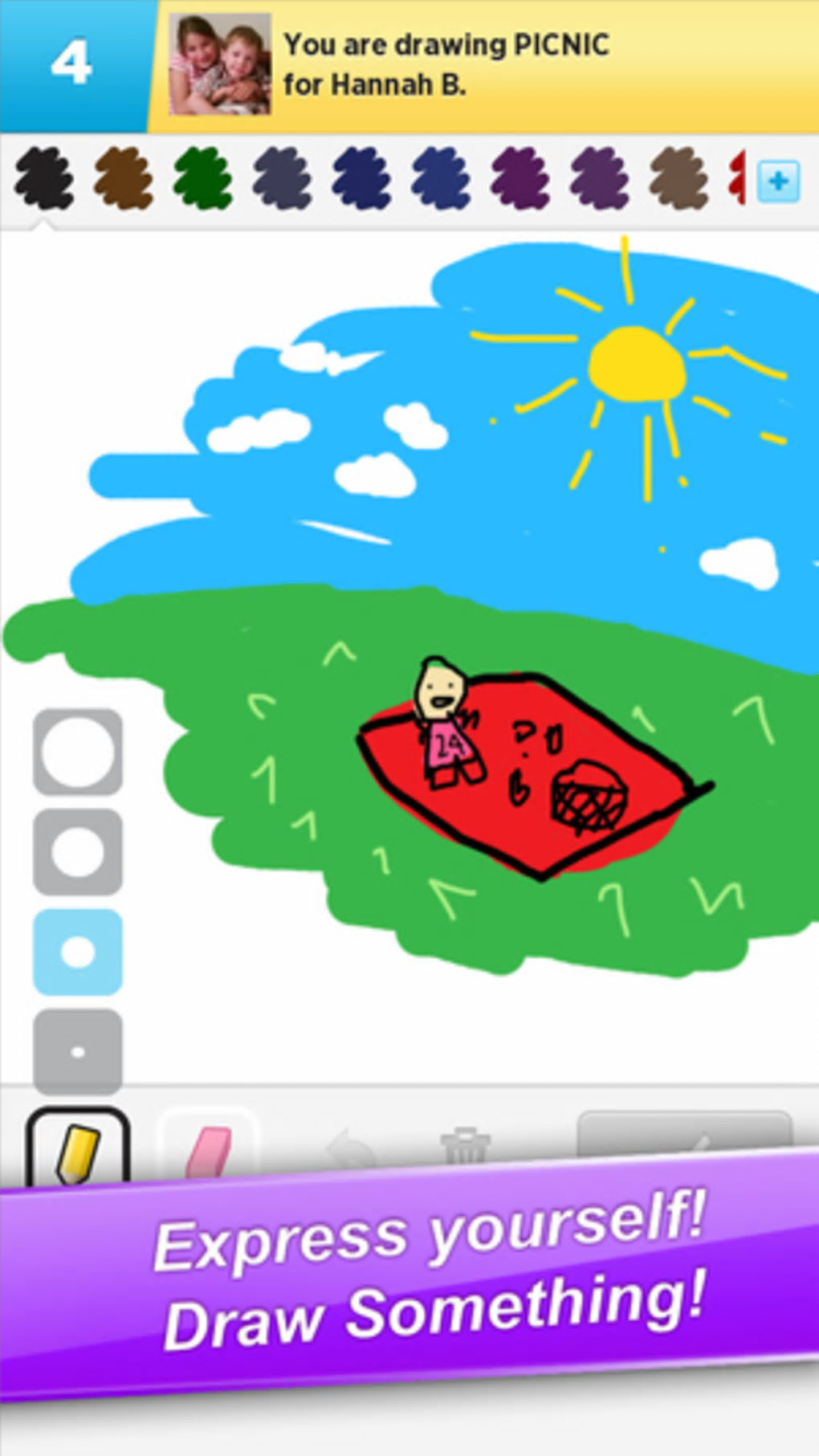
Task: Select the largest brush size
Action: point(78,752)
